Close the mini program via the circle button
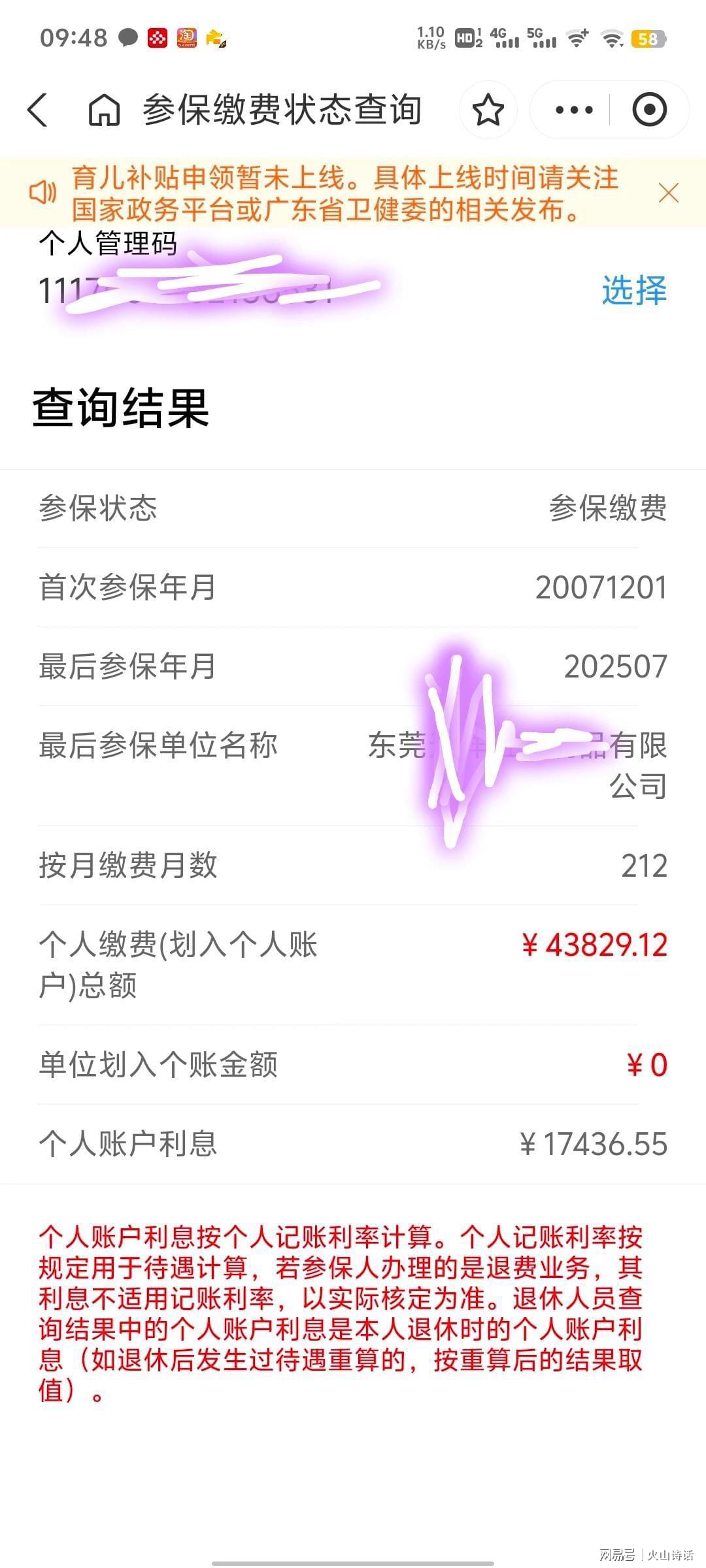Image resolution: width=706 pixels, height=1568 pixels. click(x=649, y=110)
